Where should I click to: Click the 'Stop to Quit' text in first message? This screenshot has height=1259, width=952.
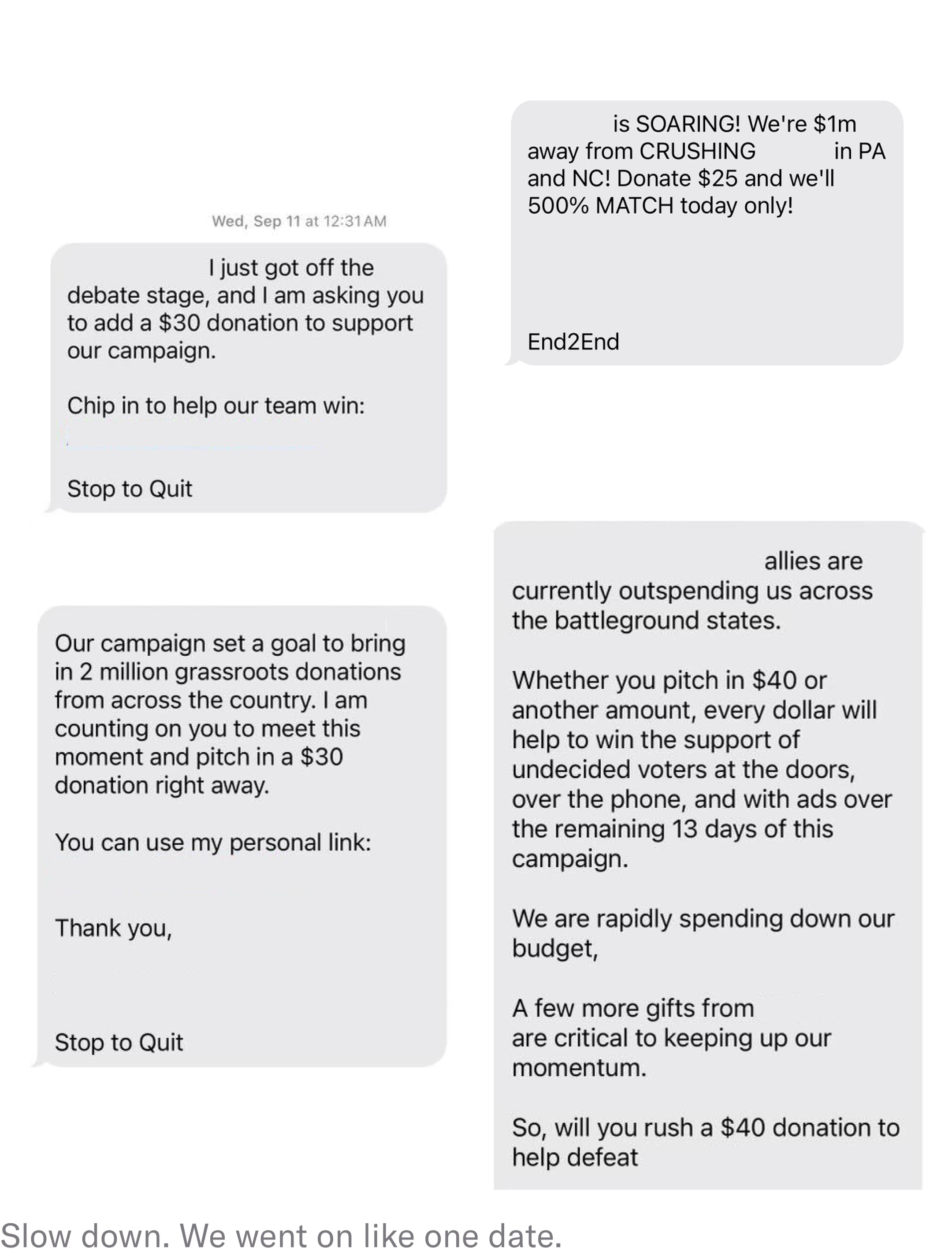point(130,488)
